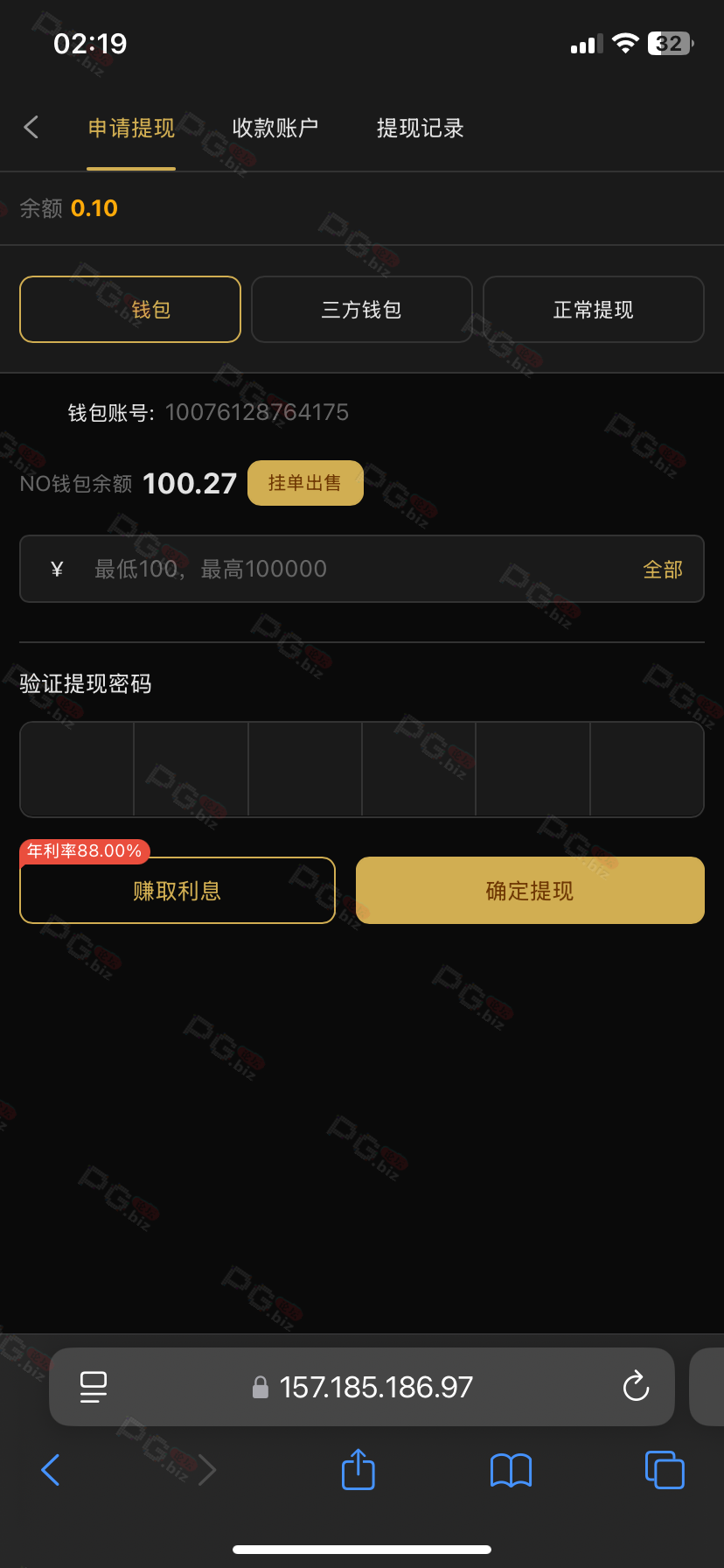Open Safari bookmarks
Screen dimensions: 724x1568
pyautogui.click(x=512, y=1471)
